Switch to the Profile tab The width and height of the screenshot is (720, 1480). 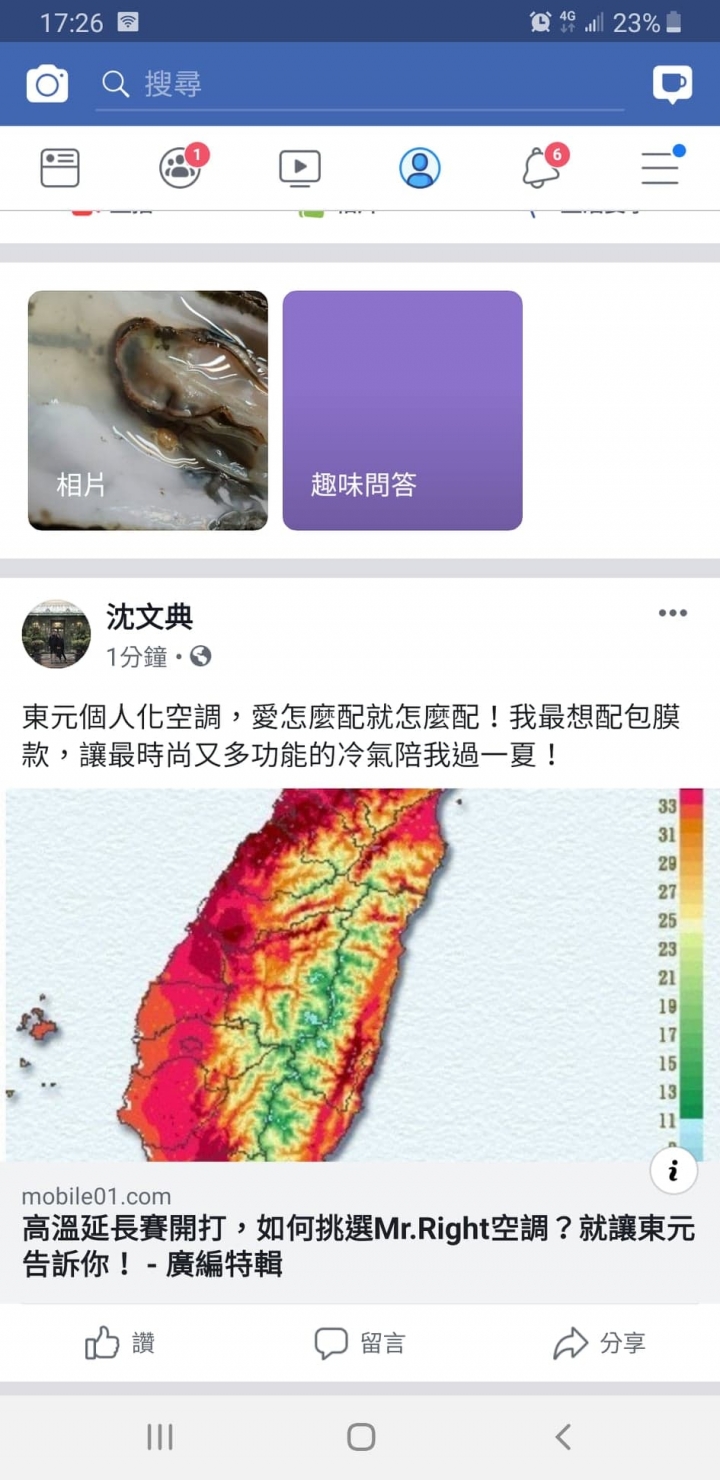click(420, 168)
